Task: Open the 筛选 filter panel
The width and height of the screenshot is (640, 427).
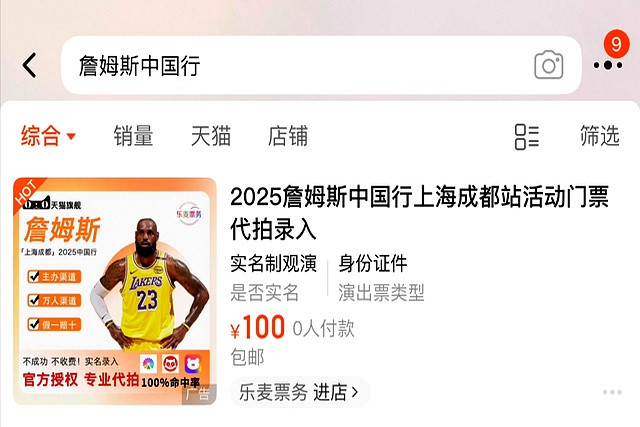Action: [600, 137]
